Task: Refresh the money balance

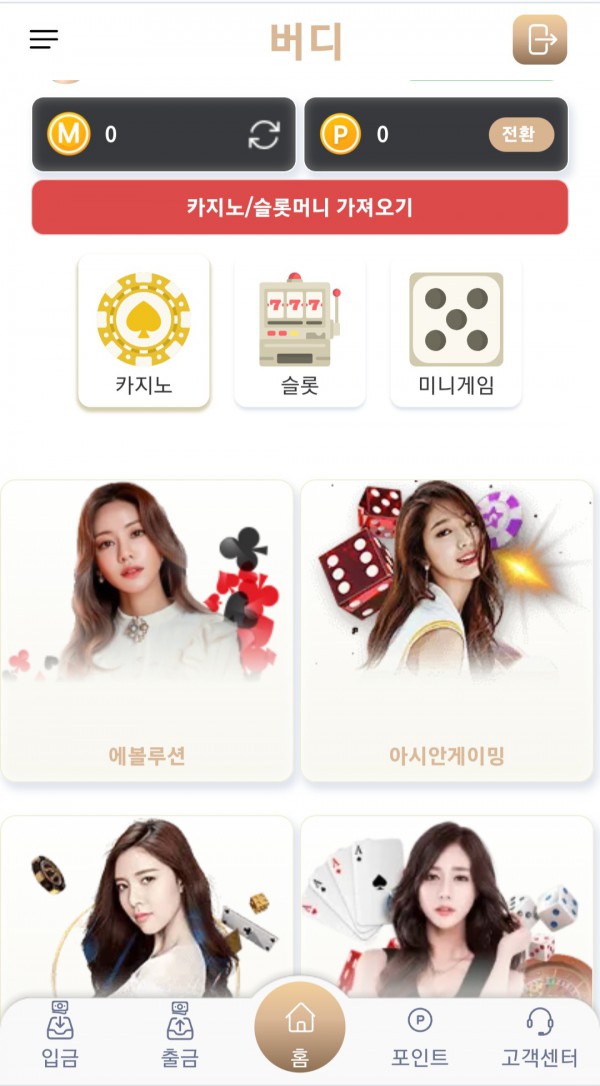Action: 264,135
